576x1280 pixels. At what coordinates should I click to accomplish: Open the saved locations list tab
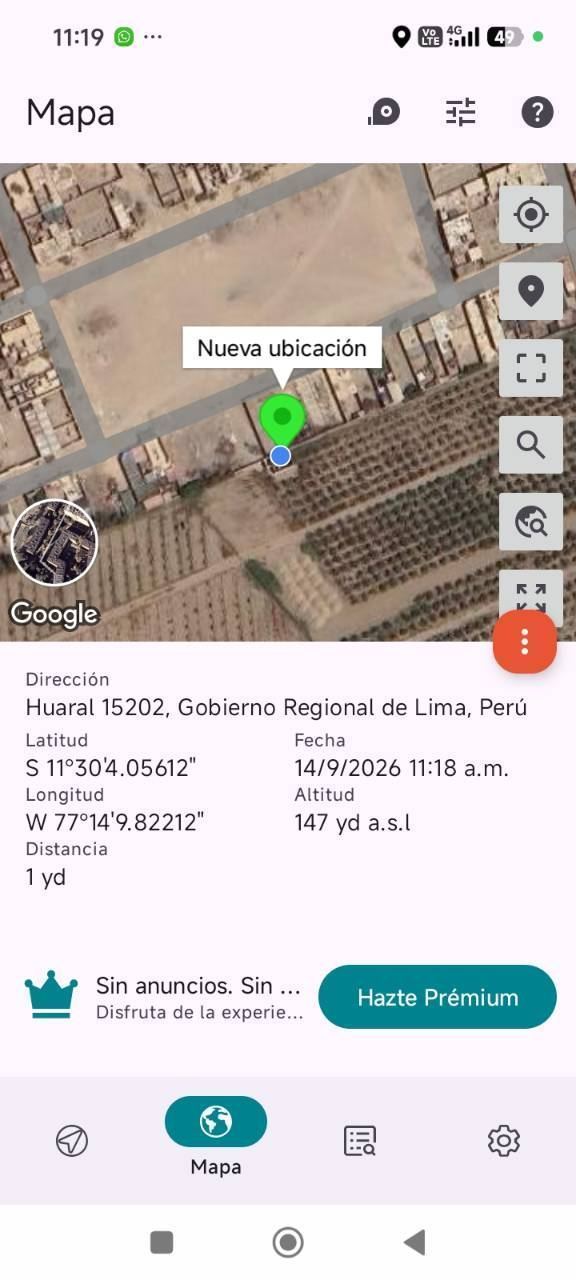[x=360, y=1140]
